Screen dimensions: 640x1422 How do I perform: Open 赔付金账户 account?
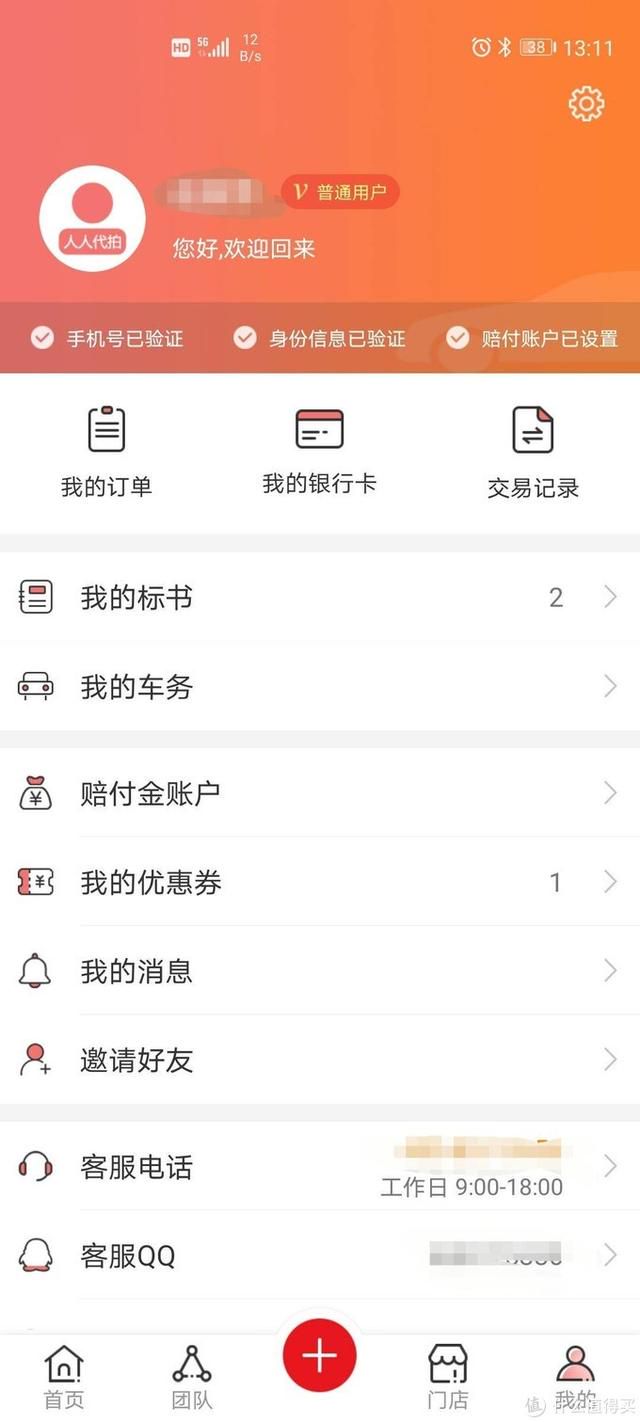point(320,793)
